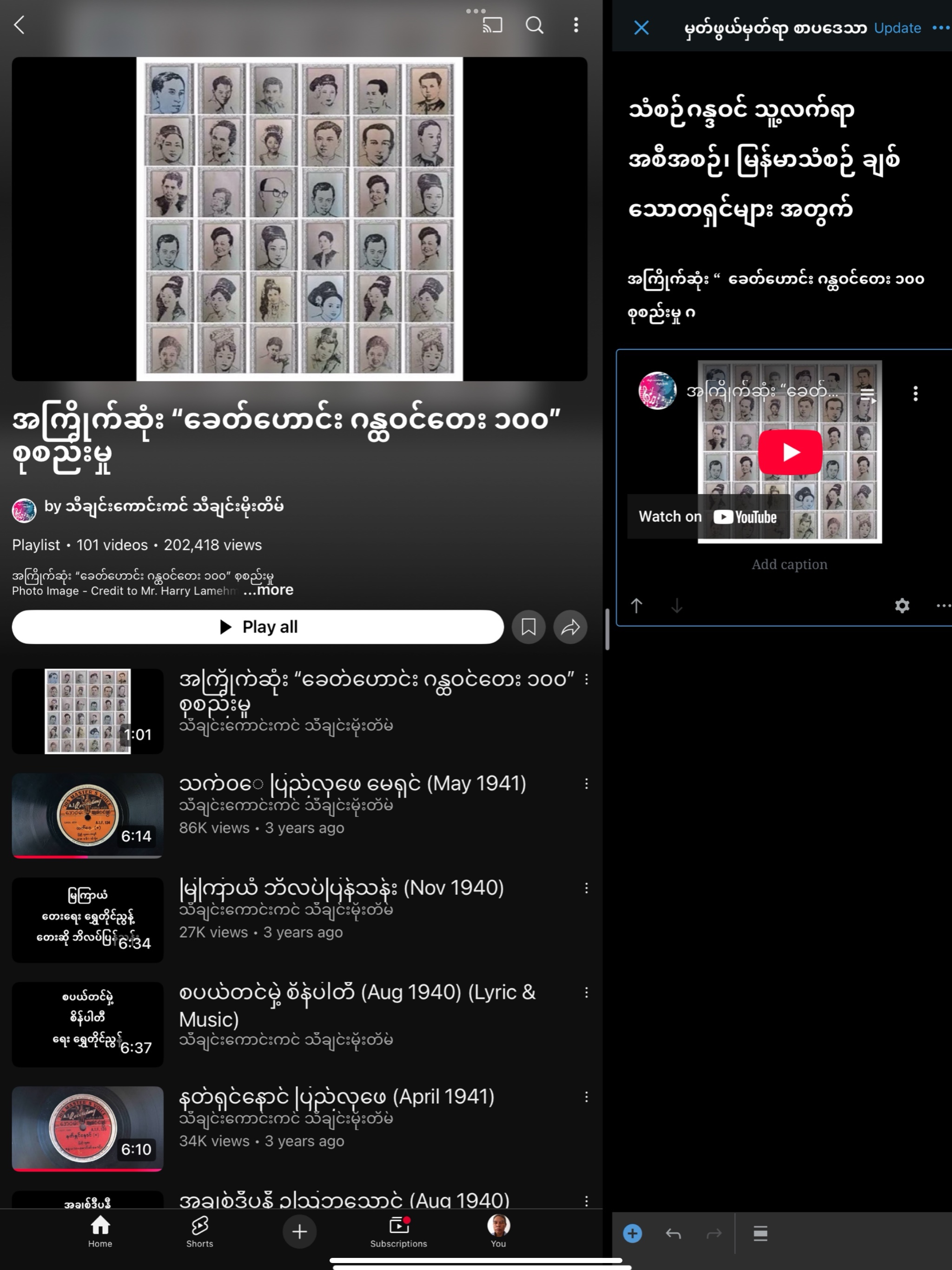This screenshot has width=952, height=1270.
Task: Switch to the Shorts tab
Action: point(199,1231)
